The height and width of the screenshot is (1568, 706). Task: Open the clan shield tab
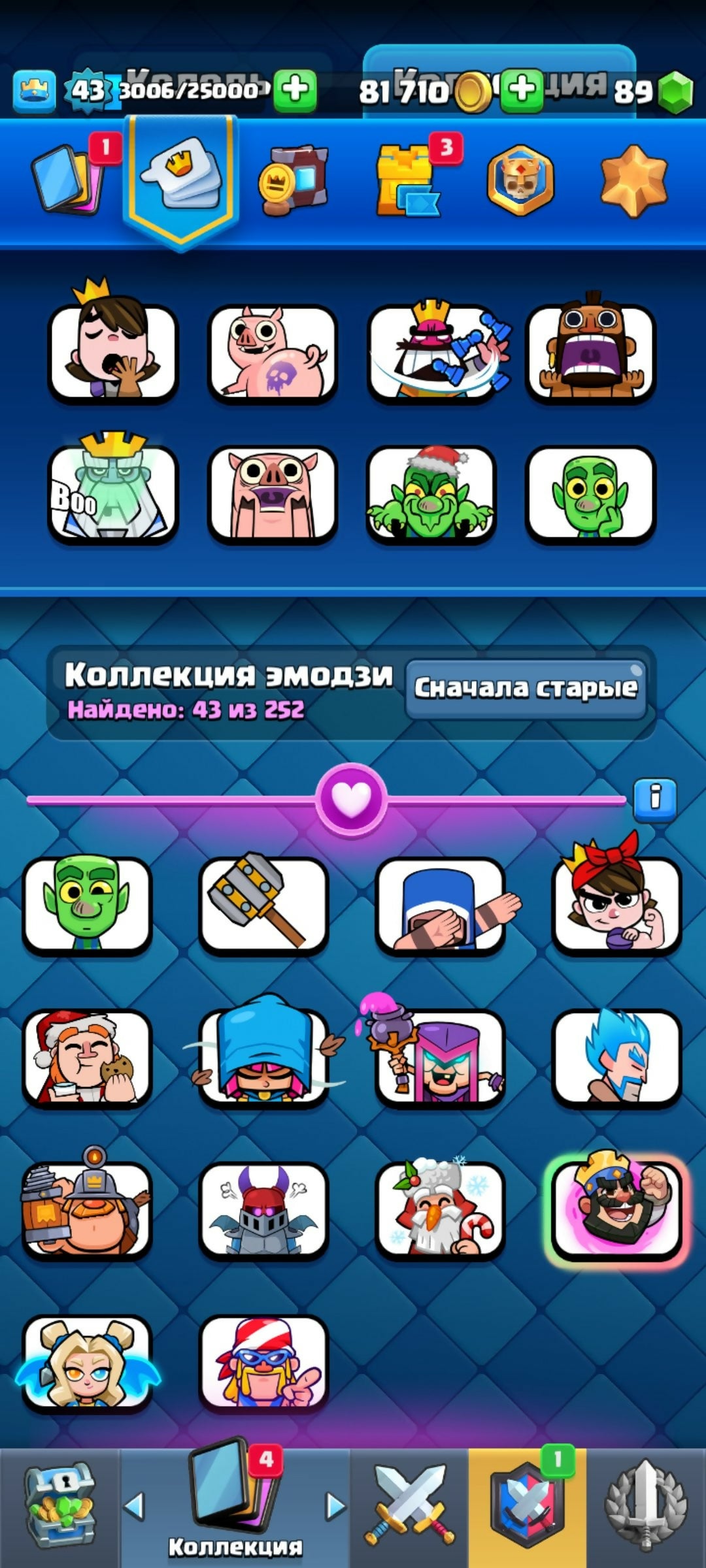527,1506
